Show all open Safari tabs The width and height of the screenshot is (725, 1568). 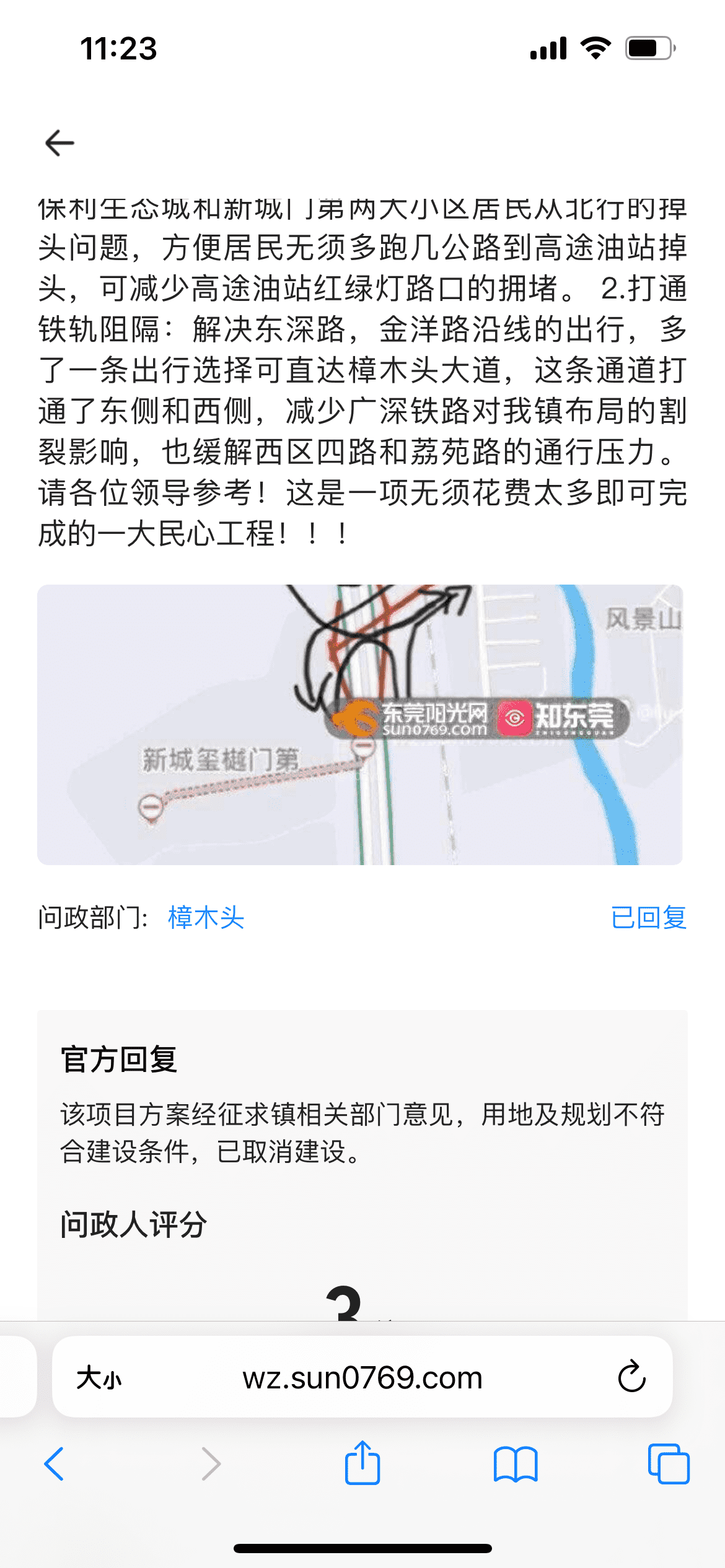[x=668, y=1465]
